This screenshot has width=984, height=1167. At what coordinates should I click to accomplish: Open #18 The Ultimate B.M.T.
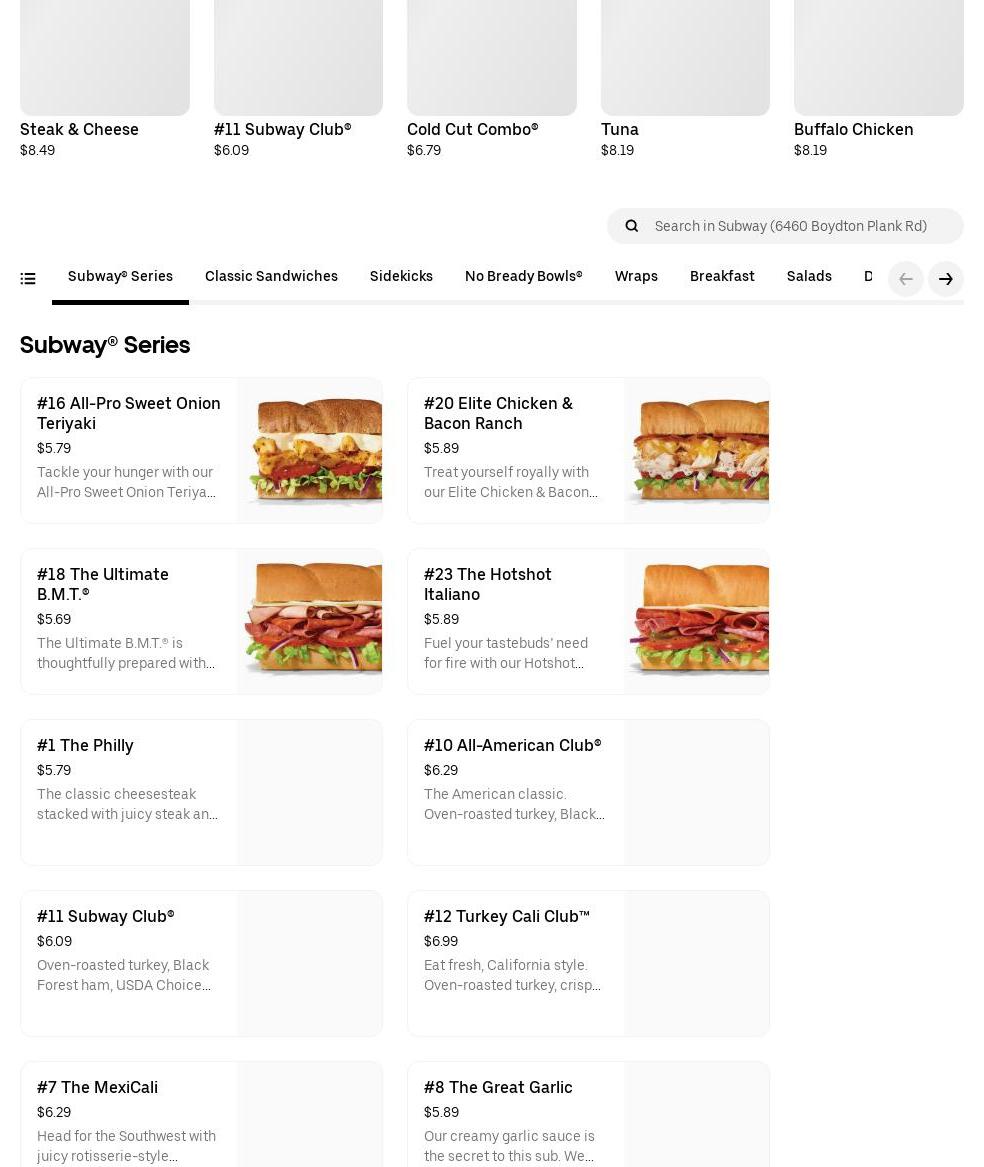(201, 621)
